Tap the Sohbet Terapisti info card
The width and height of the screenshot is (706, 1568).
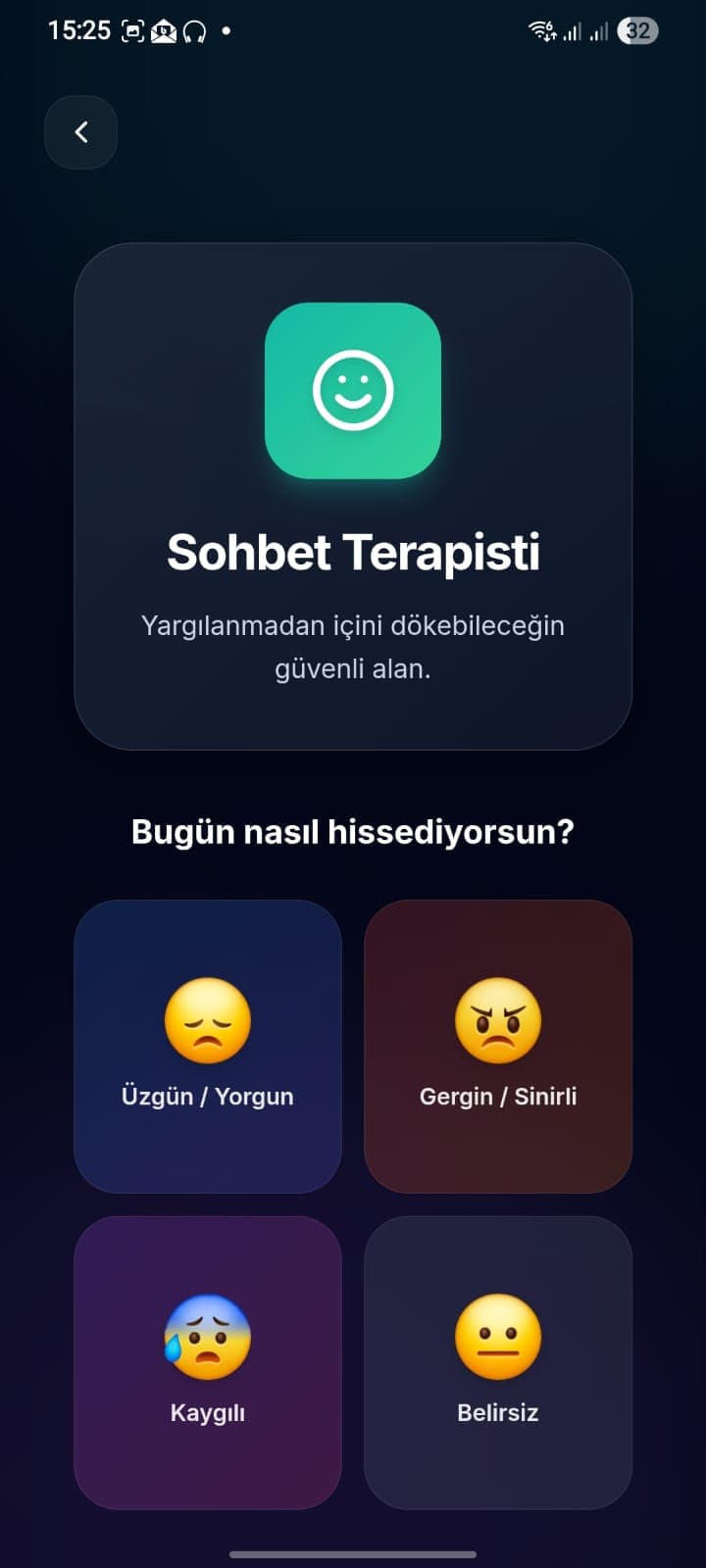pyautogui.click(x=352, y=495)
